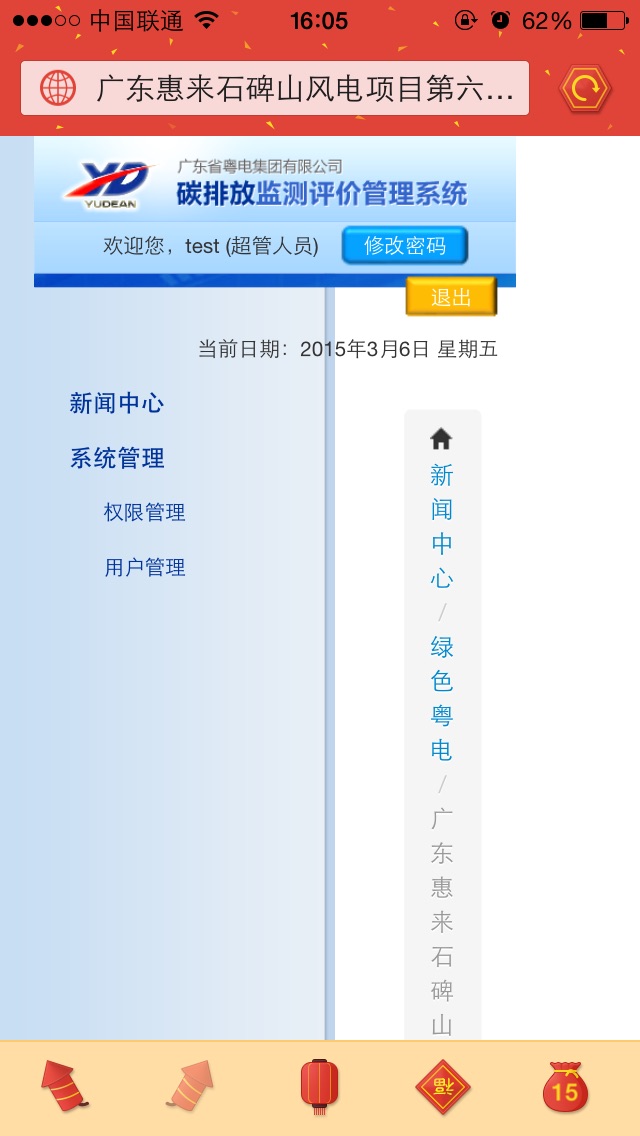Tap the 修改密码 button
The width and height of the screenshot is (640, 1136).
[x=405, y=246]
